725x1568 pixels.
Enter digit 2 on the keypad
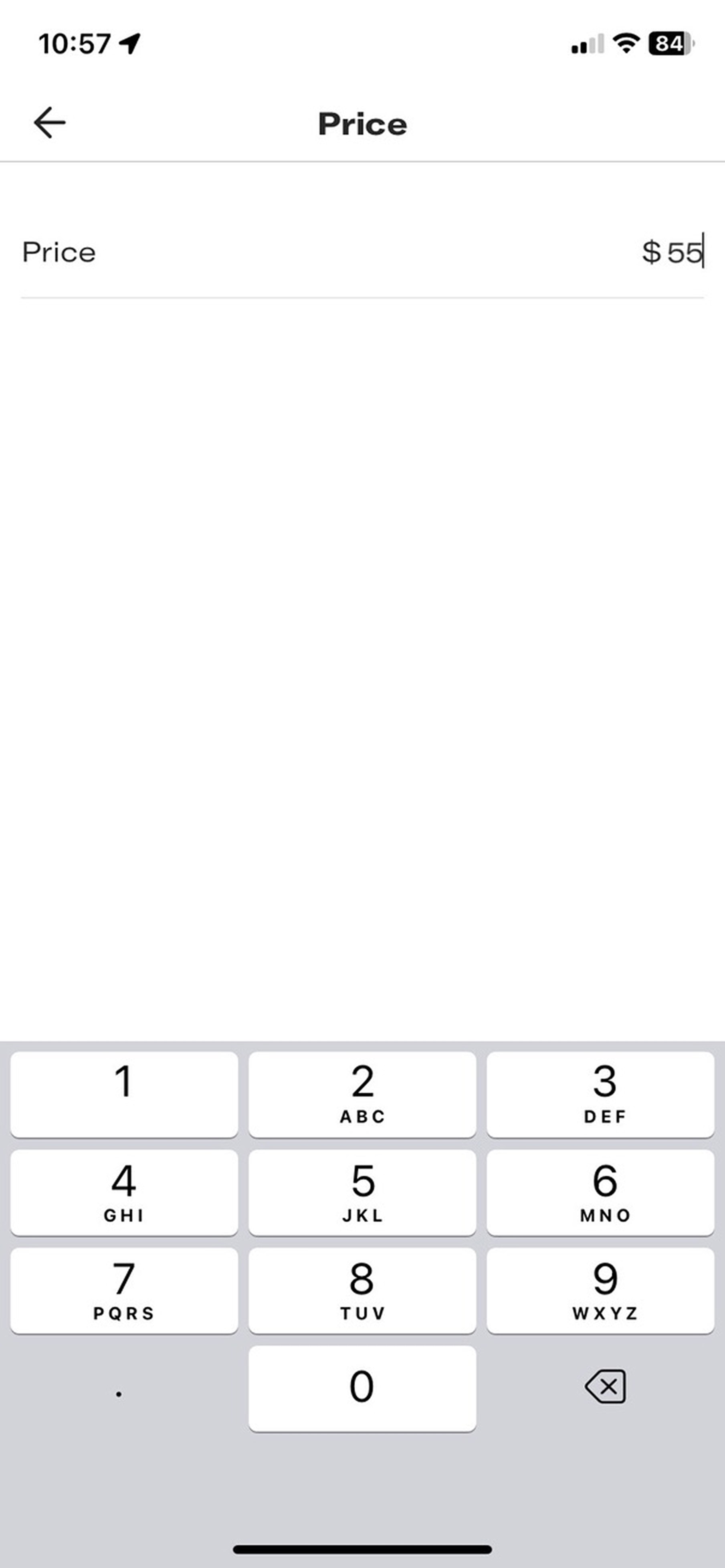coord(362,1094)
